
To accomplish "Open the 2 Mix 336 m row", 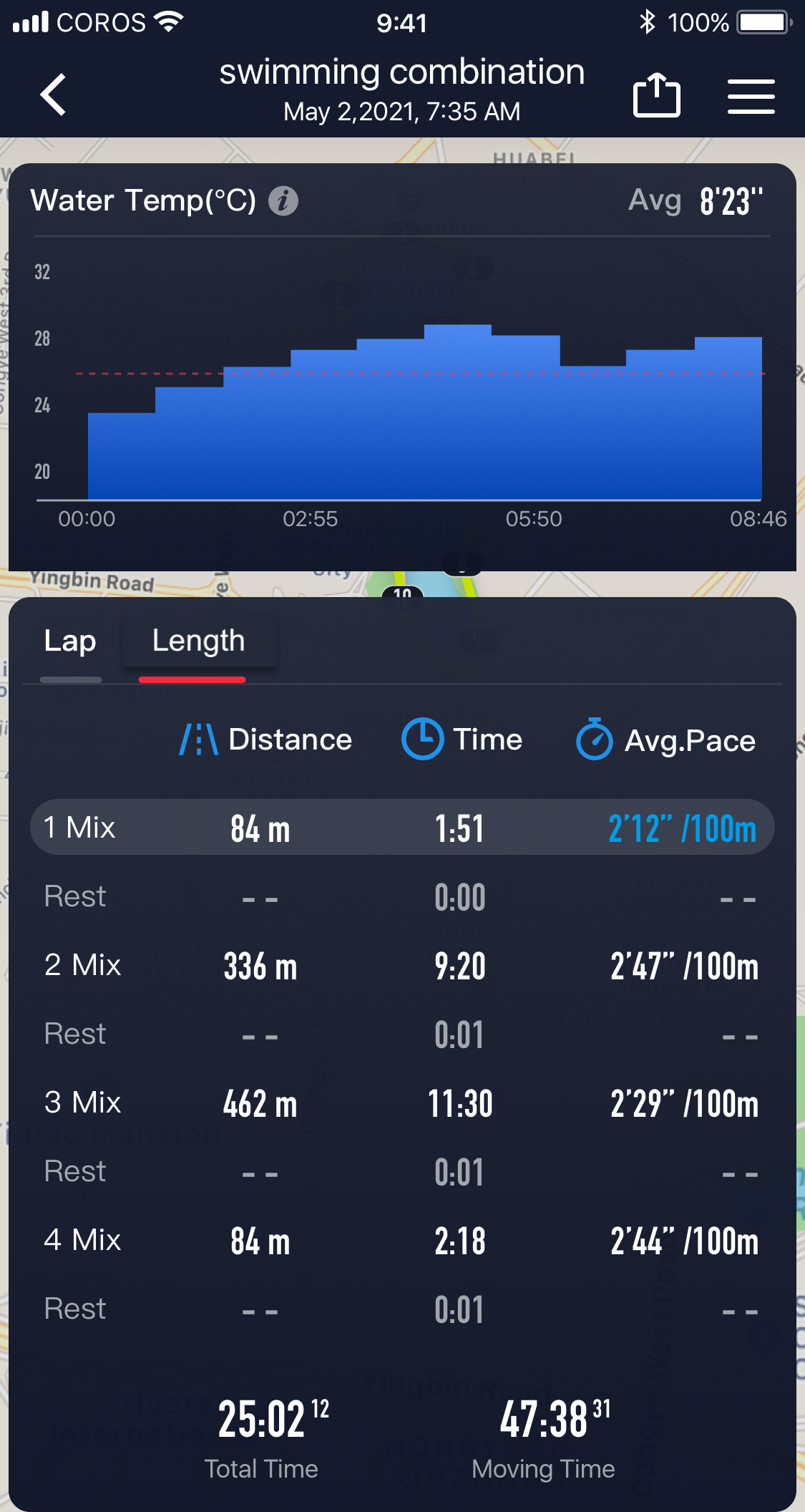I will point(402,966).
